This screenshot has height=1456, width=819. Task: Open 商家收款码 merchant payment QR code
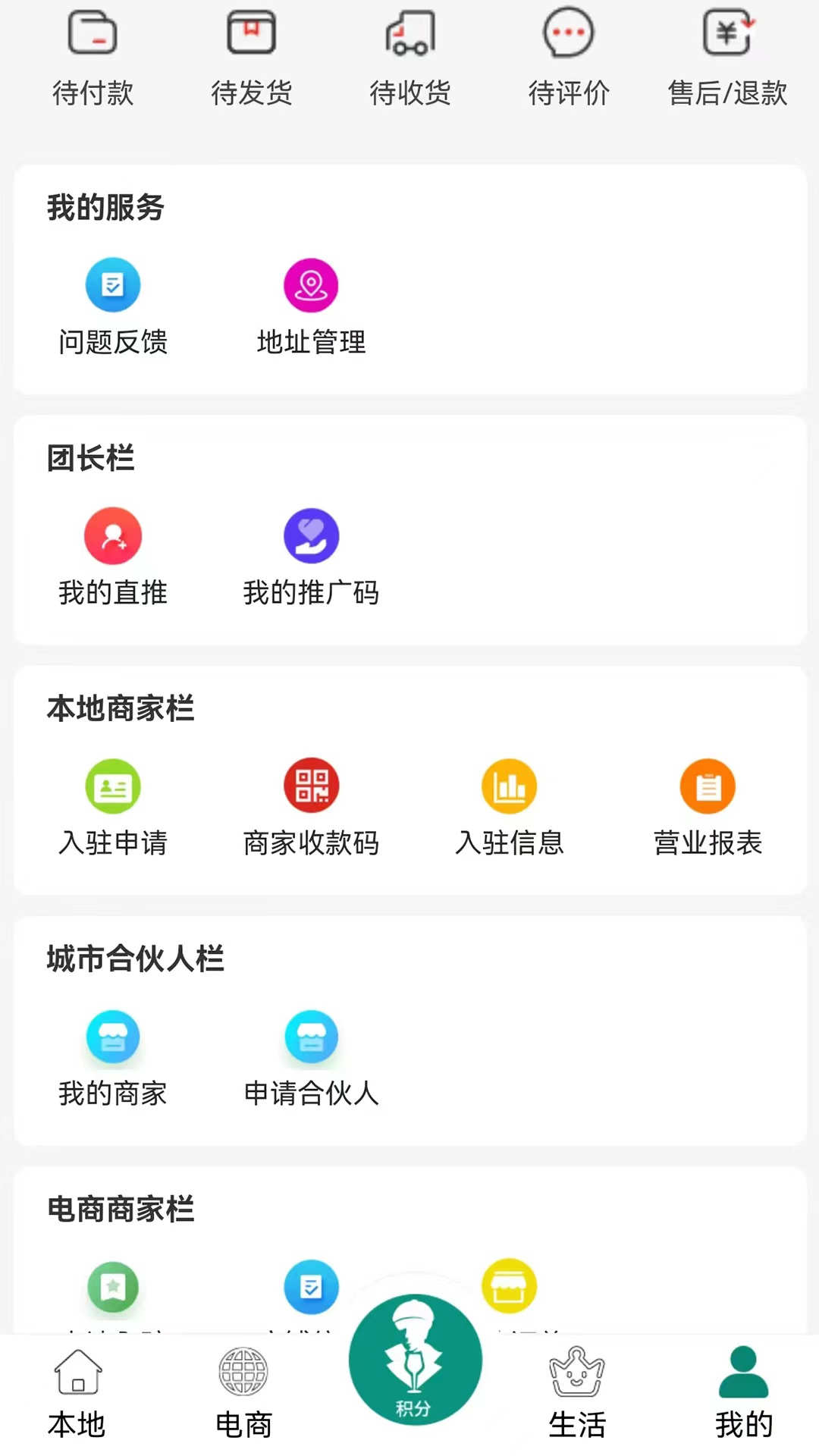311,804
